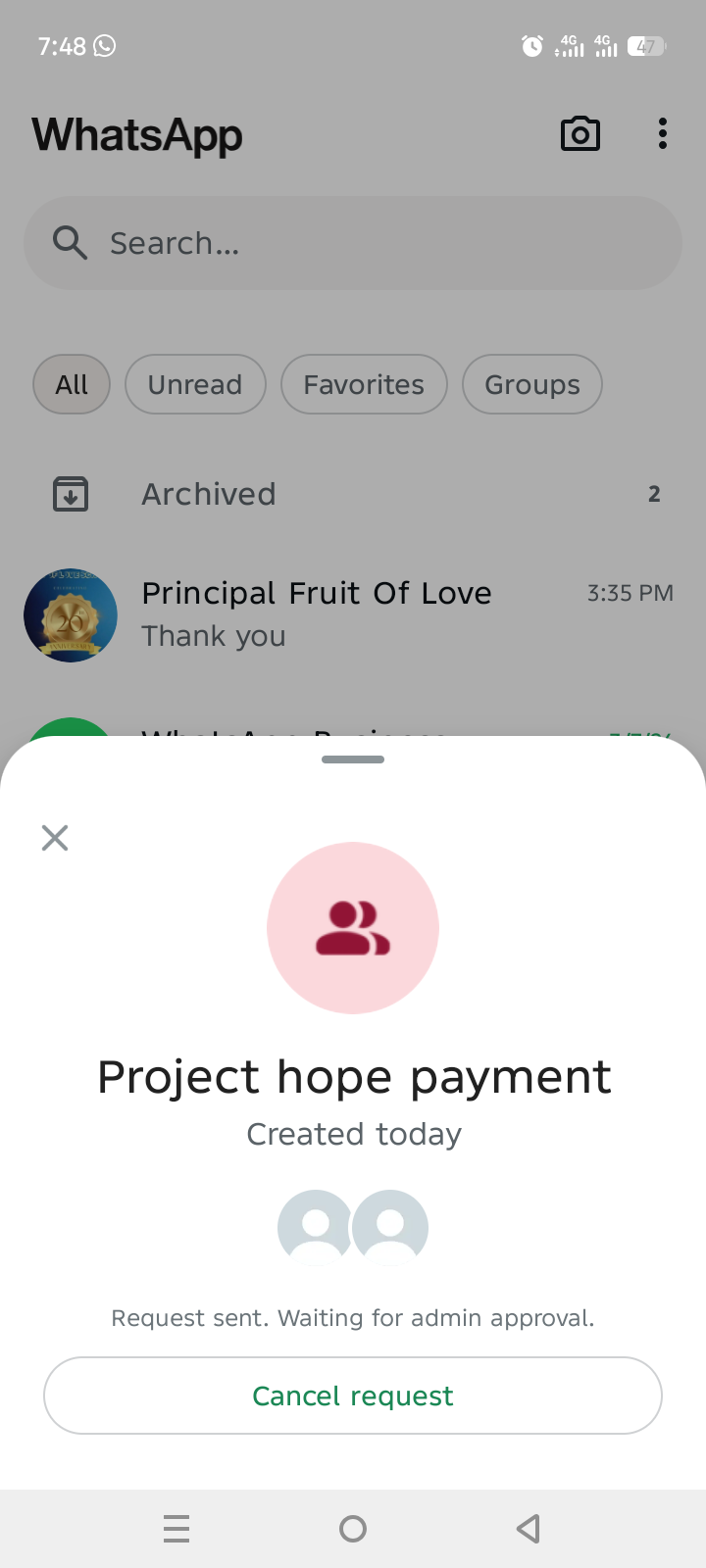Screen dimensions: 706x1568
Task: Close the group join bottom sheet
Action: [55, 838]
